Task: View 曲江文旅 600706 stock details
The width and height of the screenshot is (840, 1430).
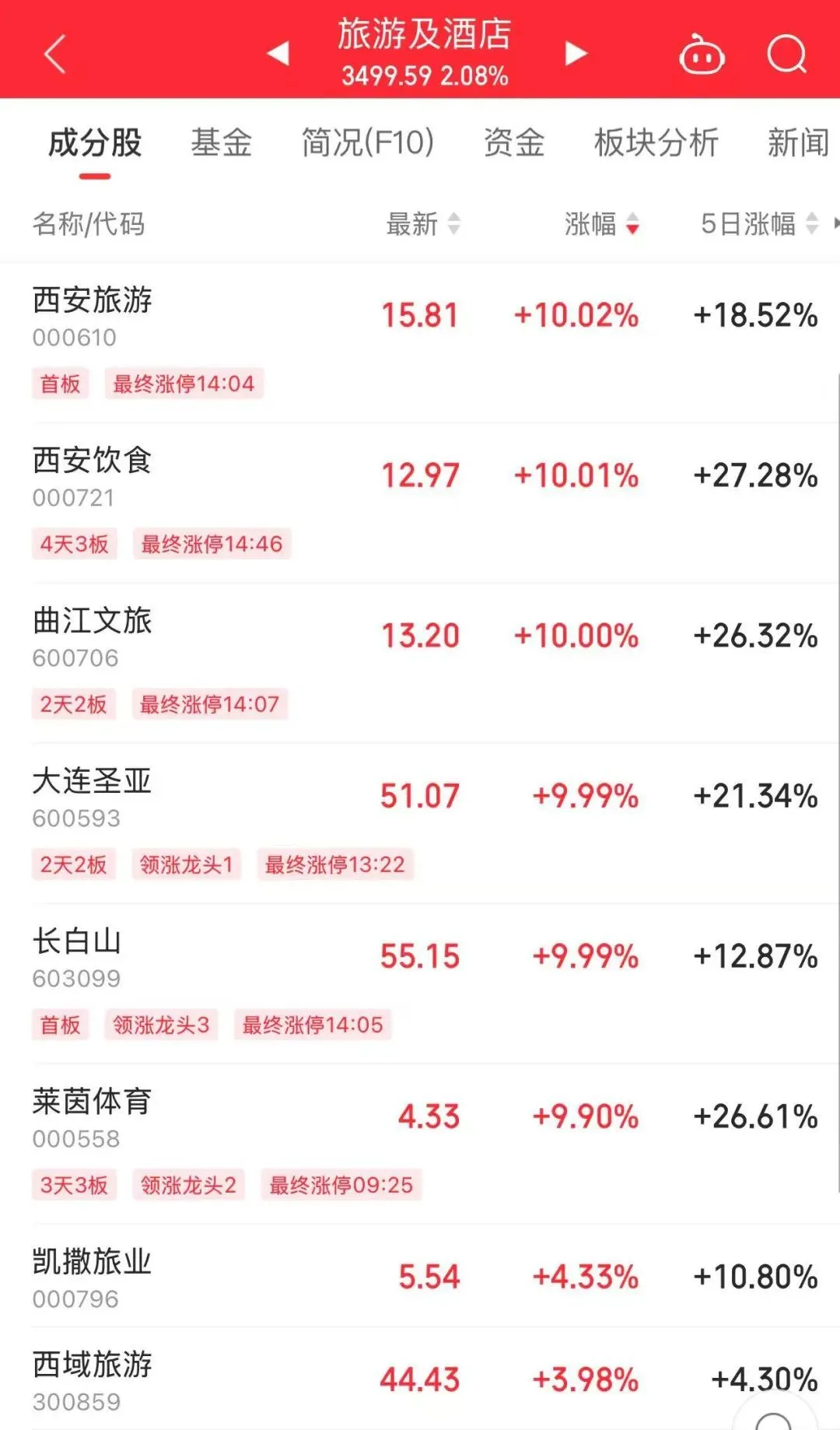Action: tap(420, 663)
